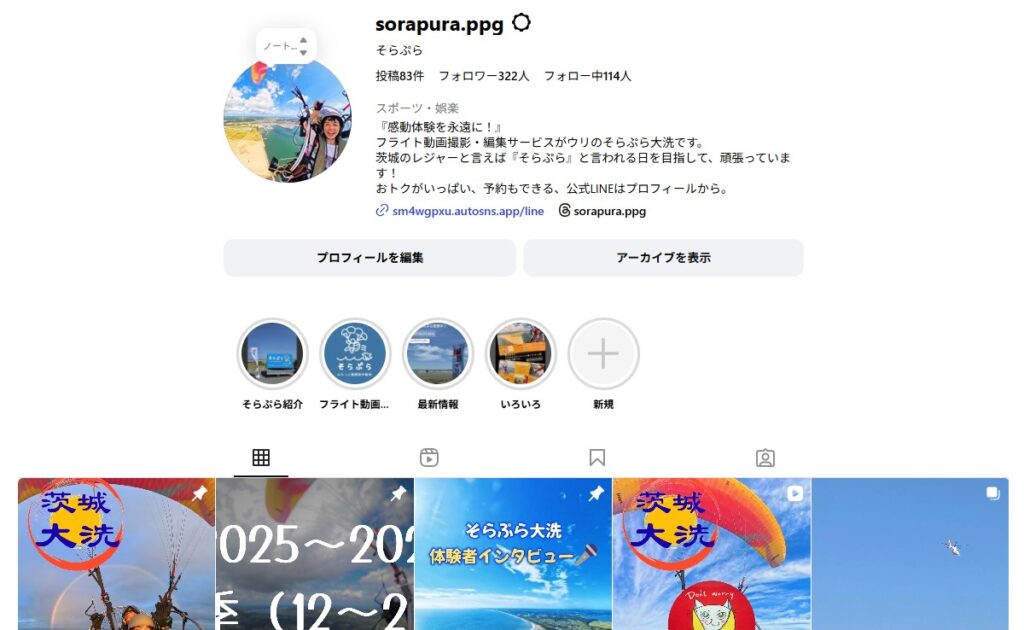Open the ノート bubble above the avatar
This screenshot has height=630, width=1024.
[285, 46]
